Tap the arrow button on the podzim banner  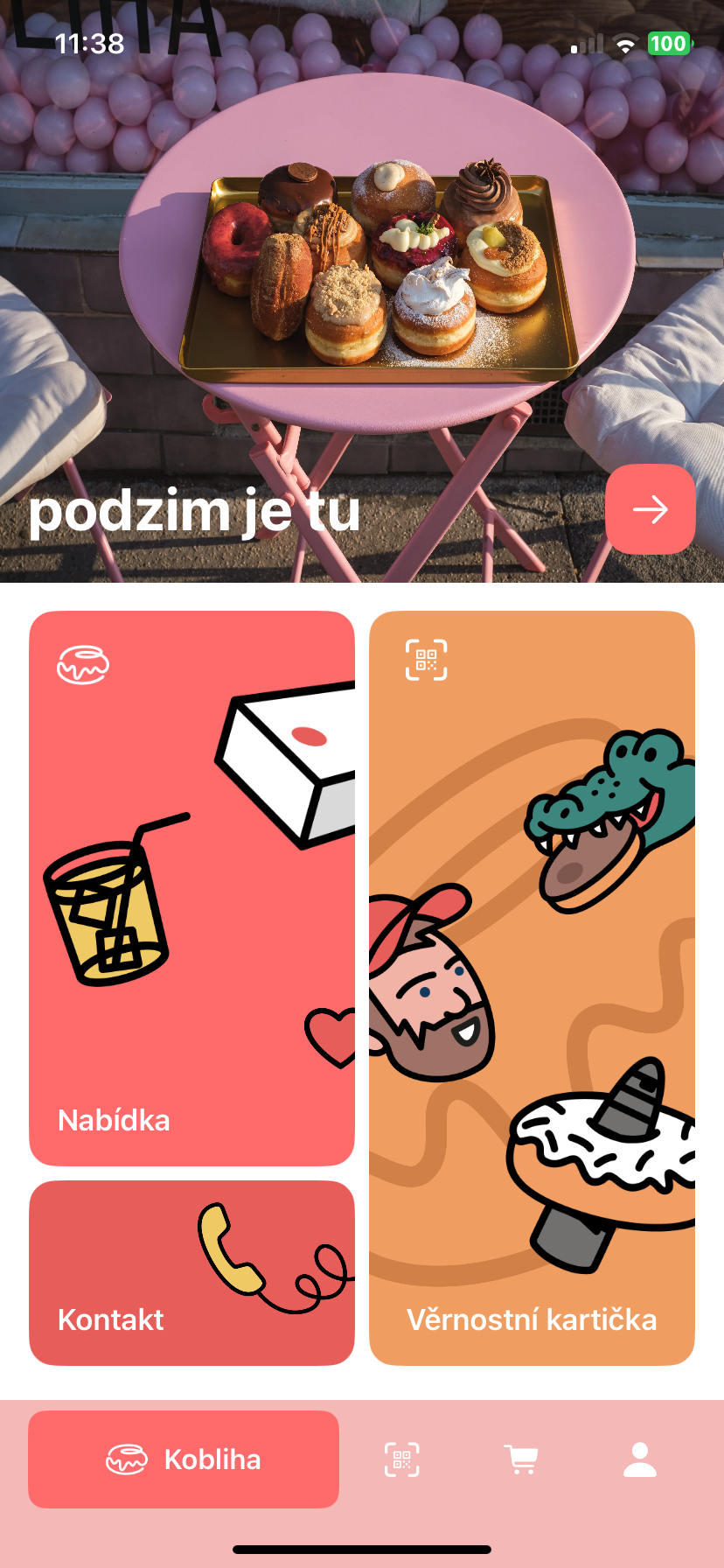click(650, 509)
